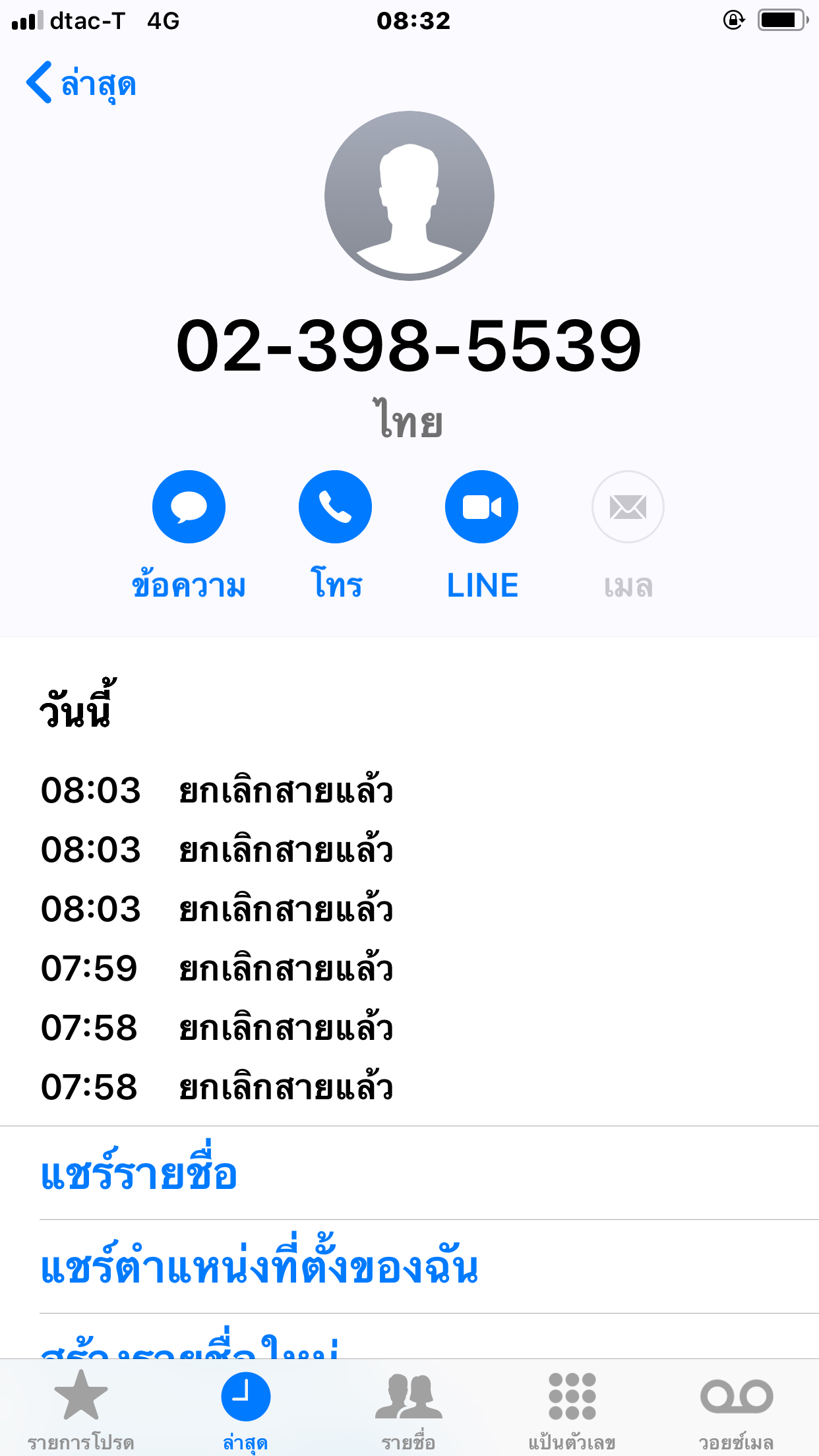Go back to ล่าสุด recents list
819x1456 pixels.
point(80,84)
